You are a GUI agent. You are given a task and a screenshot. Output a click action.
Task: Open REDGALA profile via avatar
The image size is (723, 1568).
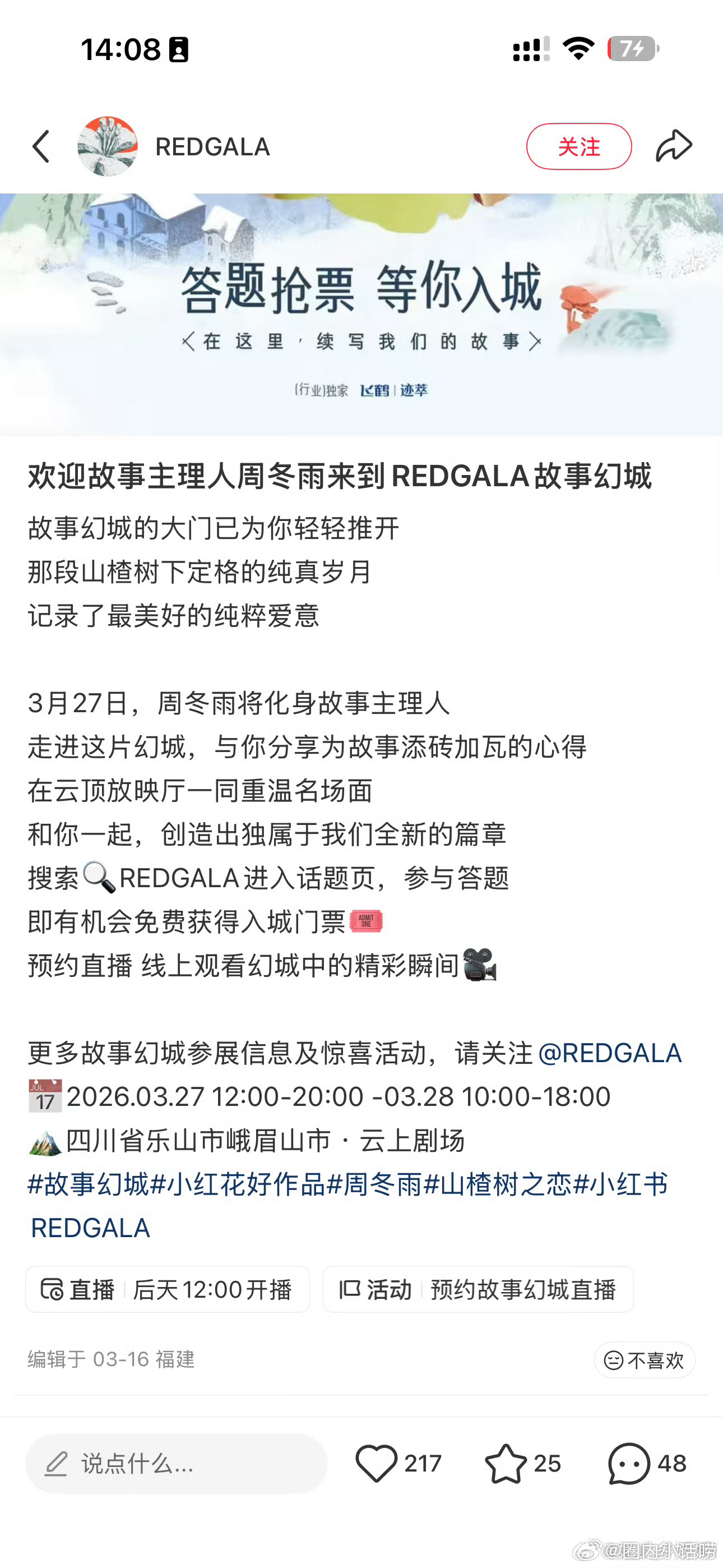[108, 146]
